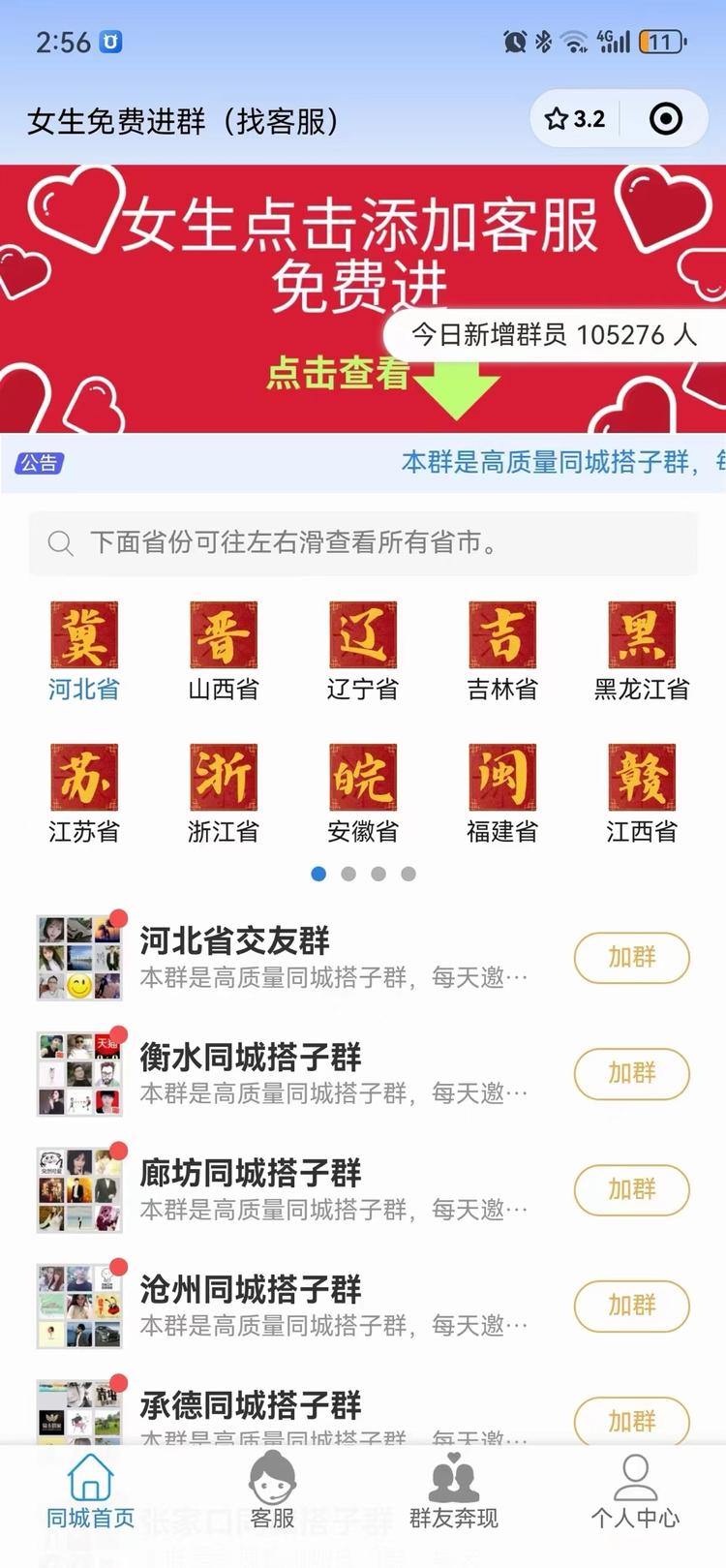Open the second page dot indicator
The image size is (726, 1568).
[349, 873]
